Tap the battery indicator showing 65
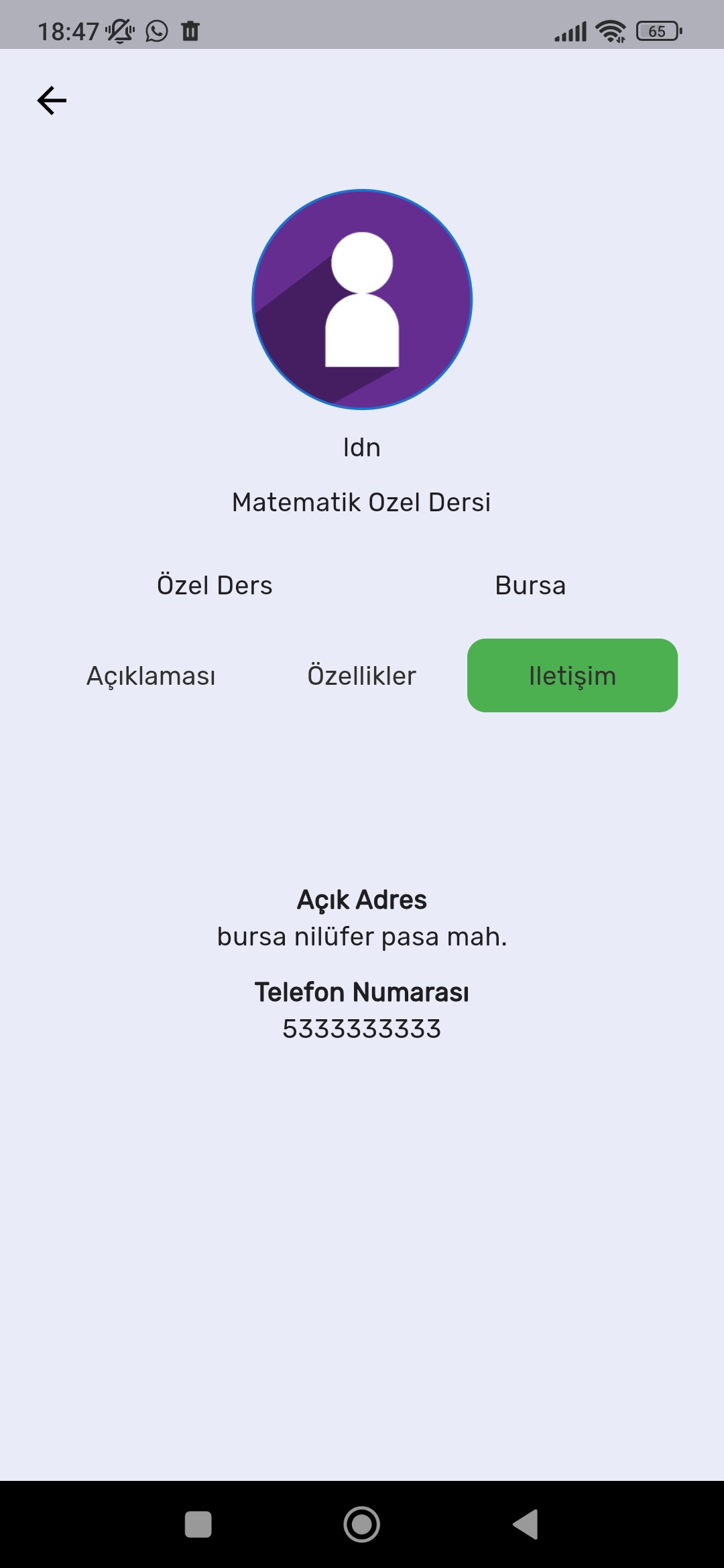724x1568 pixels. click(656, 30)
